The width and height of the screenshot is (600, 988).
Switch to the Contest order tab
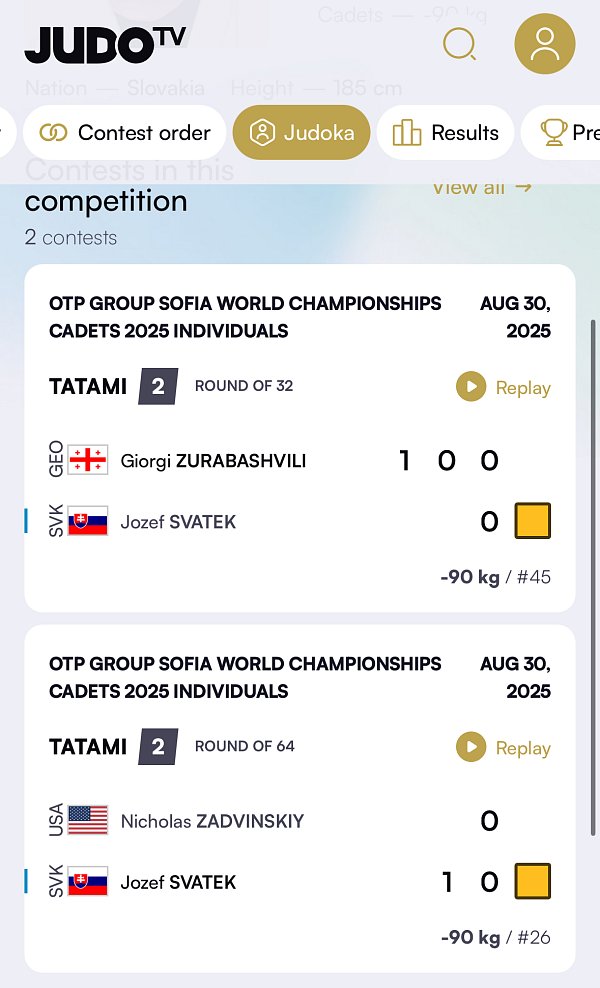125,133
